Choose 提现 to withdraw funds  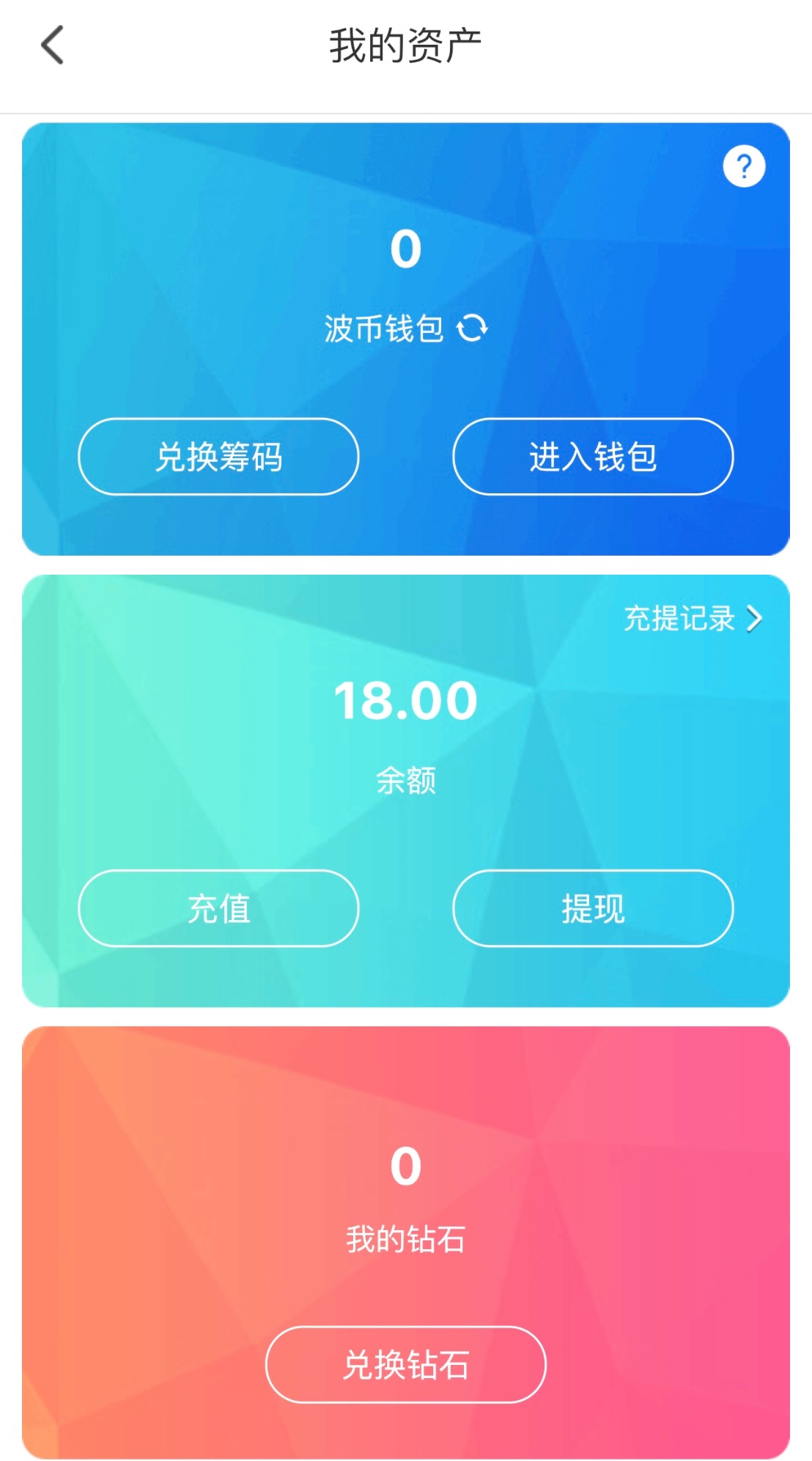593,908
